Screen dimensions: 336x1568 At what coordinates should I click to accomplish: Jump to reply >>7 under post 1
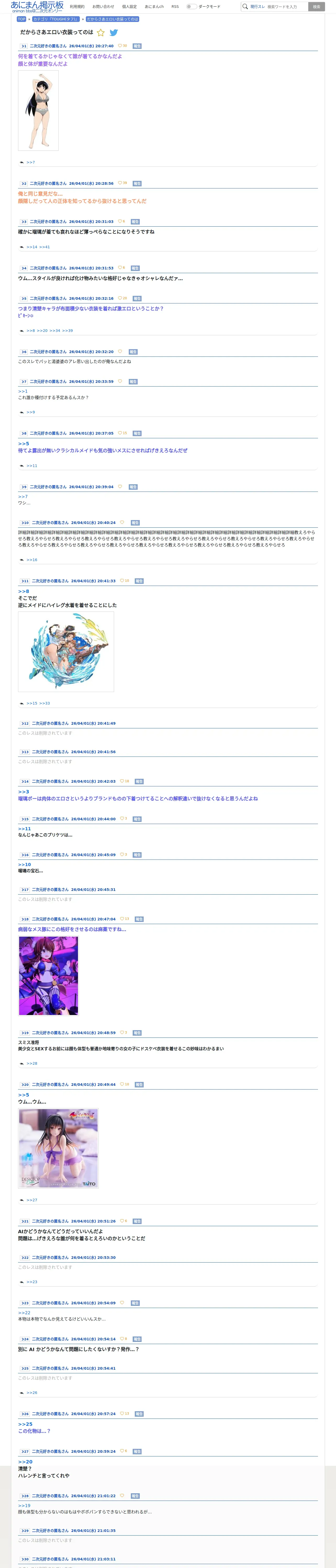tap(31, 163)
